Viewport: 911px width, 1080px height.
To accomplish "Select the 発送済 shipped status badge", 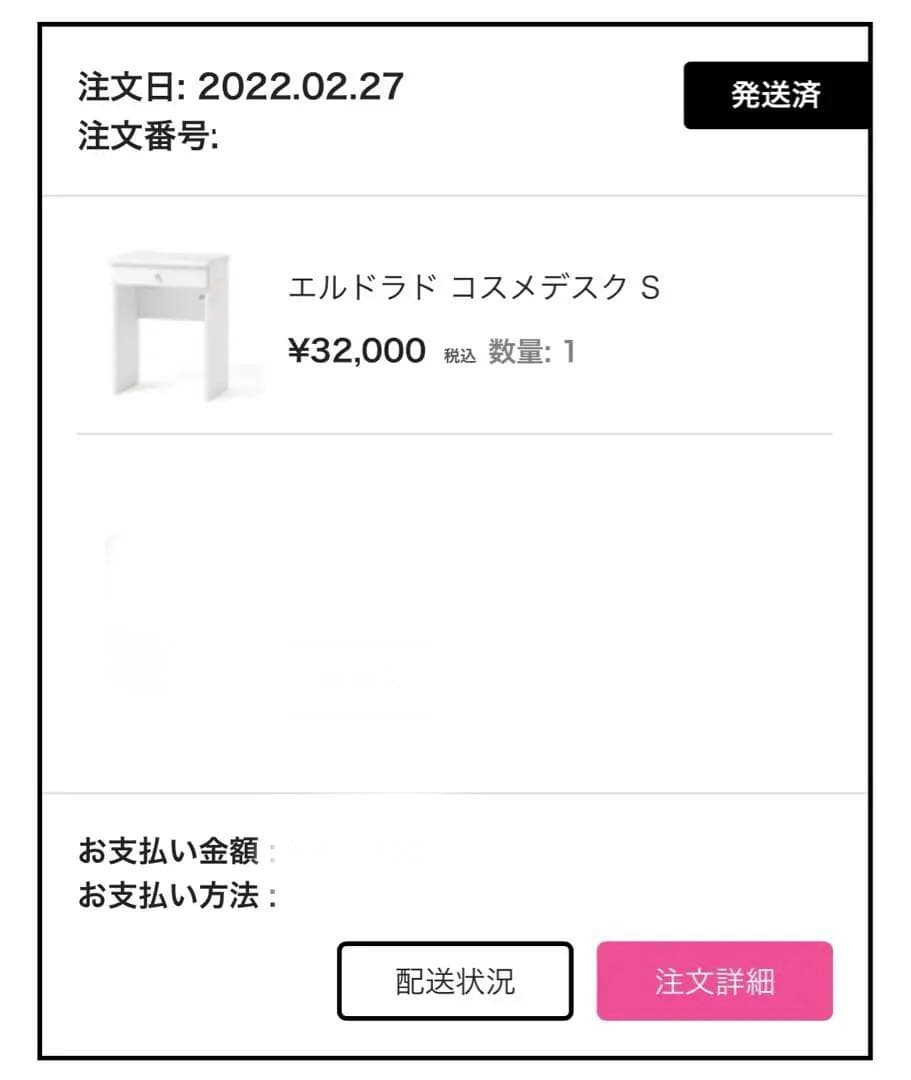I will coord(777,97).
